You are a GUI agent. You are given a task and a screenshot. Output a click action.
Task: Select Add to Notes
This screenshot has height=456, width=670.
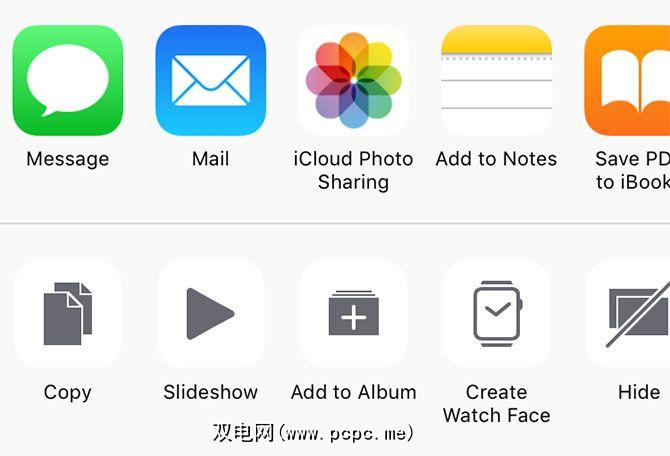[497, 80]
